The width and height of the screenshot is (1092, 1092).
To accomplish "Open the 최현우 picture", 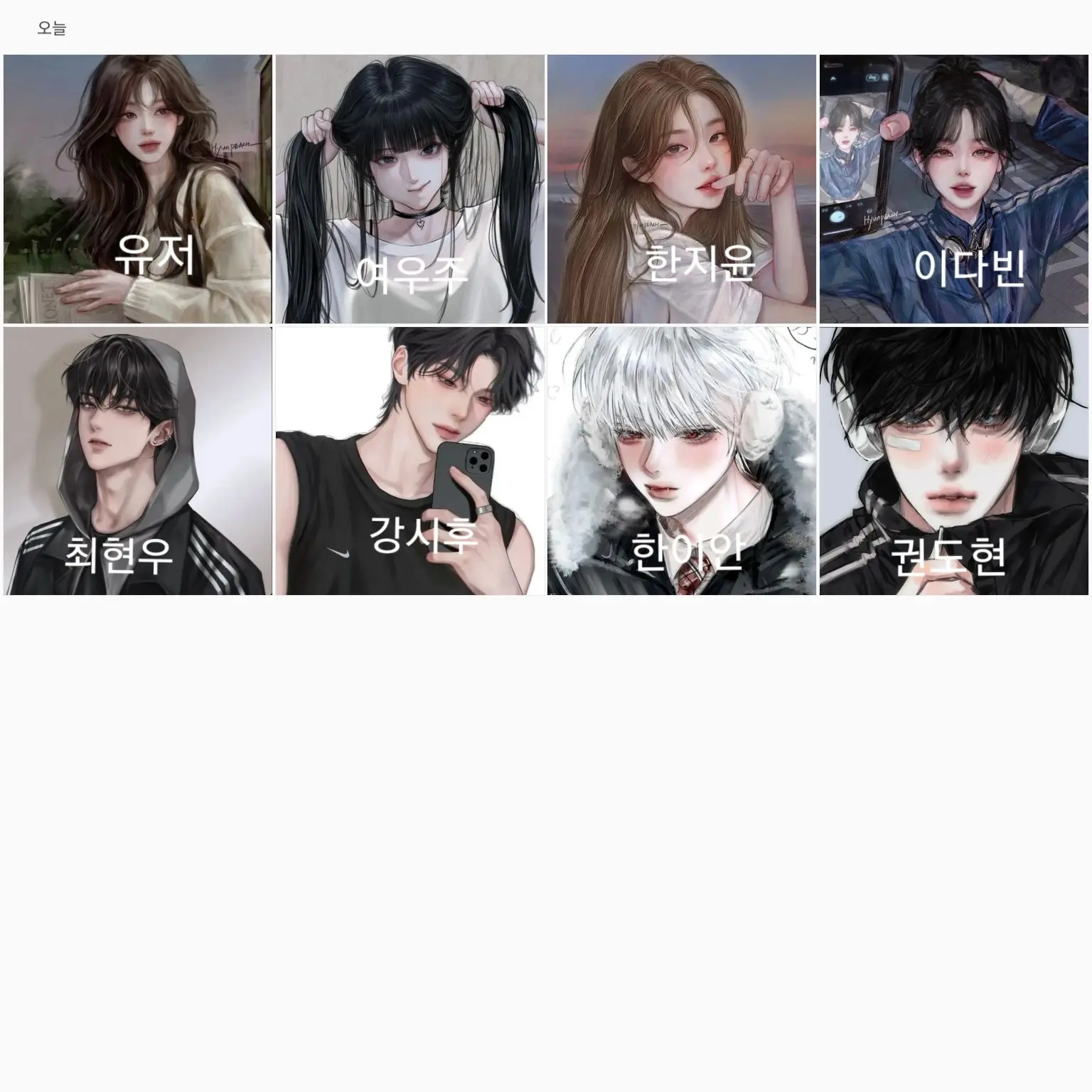I will pyautogui.click(x=138, y=461).
